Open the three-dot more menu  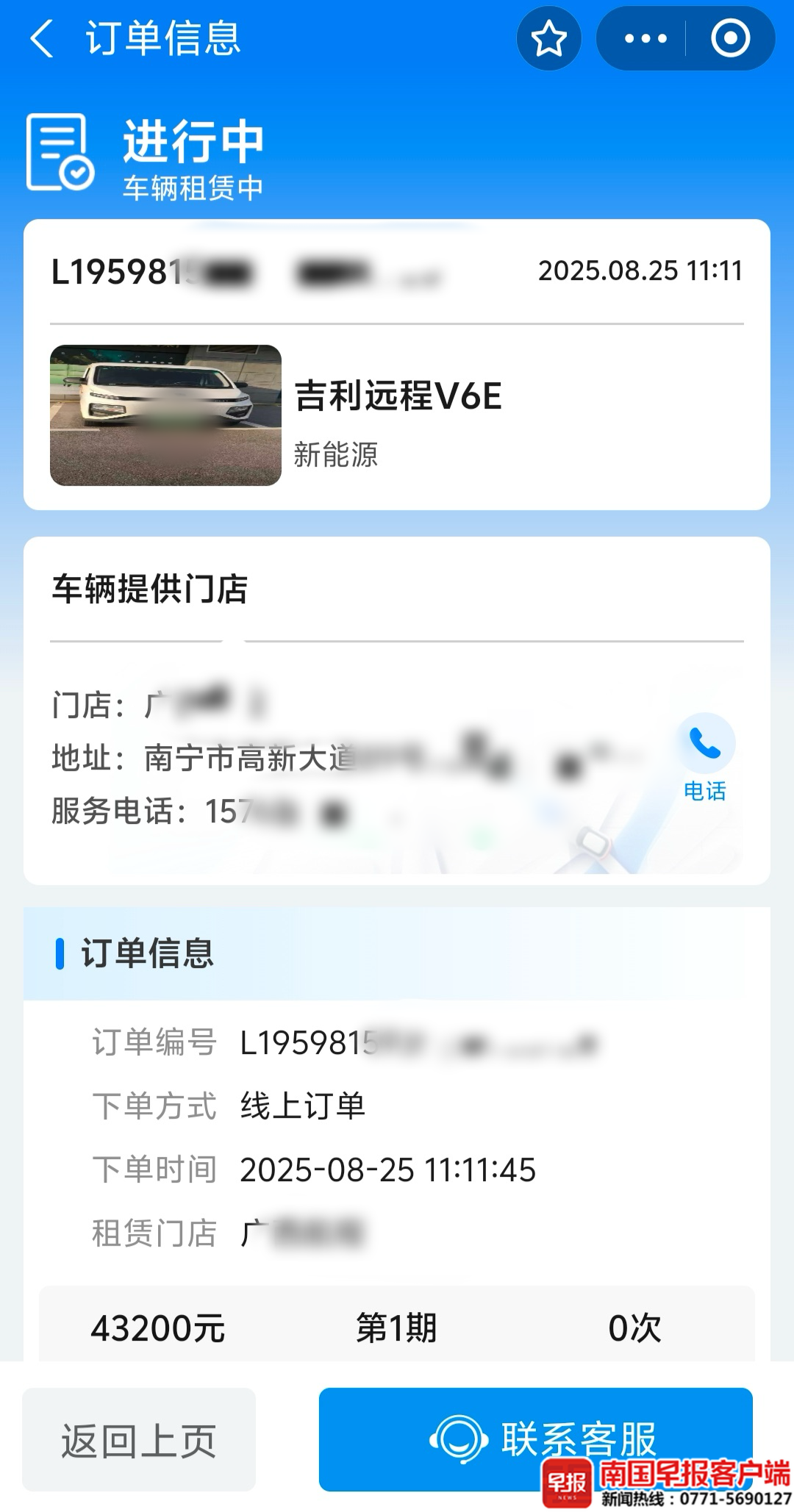[x=645, y=38]
